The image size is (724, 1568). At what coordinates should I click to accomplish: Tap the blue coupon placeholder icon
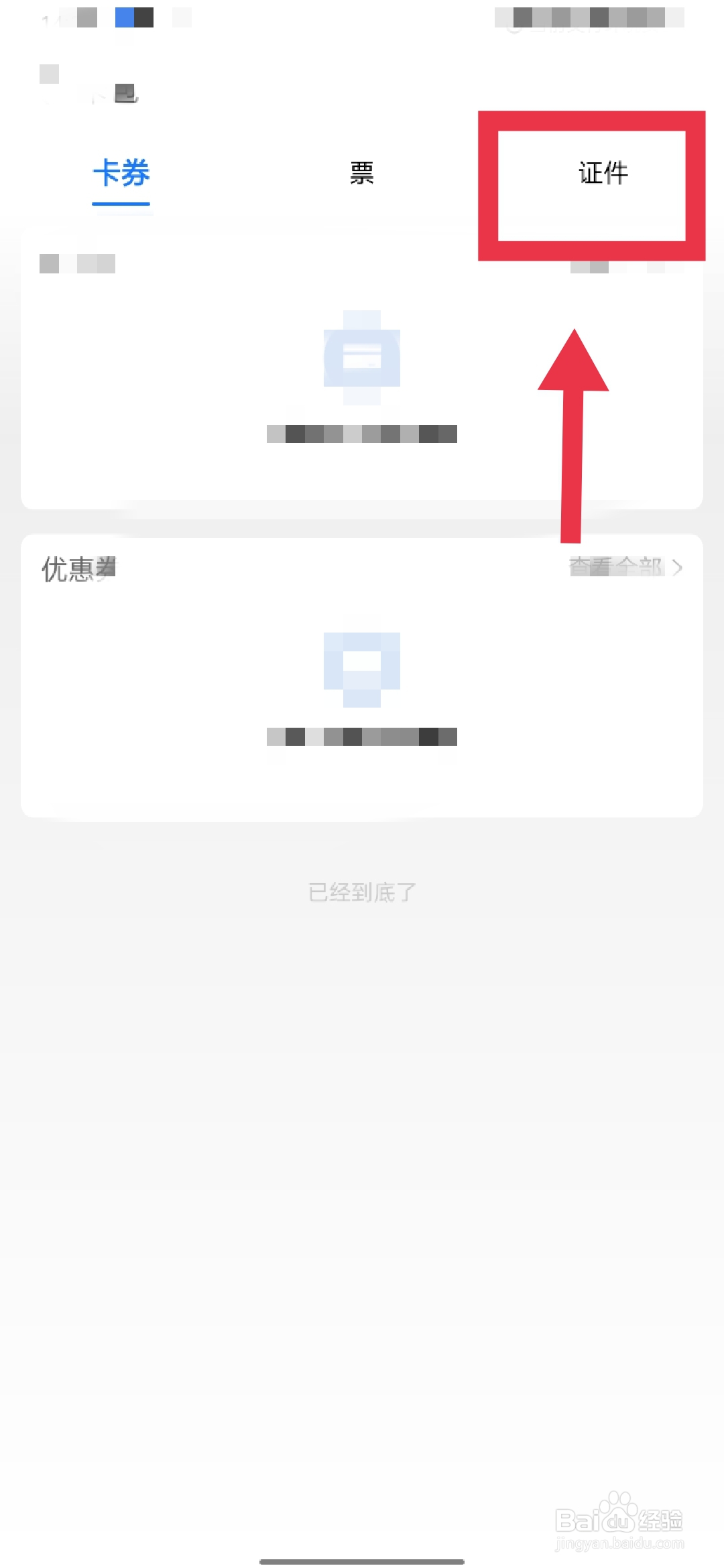361,663
